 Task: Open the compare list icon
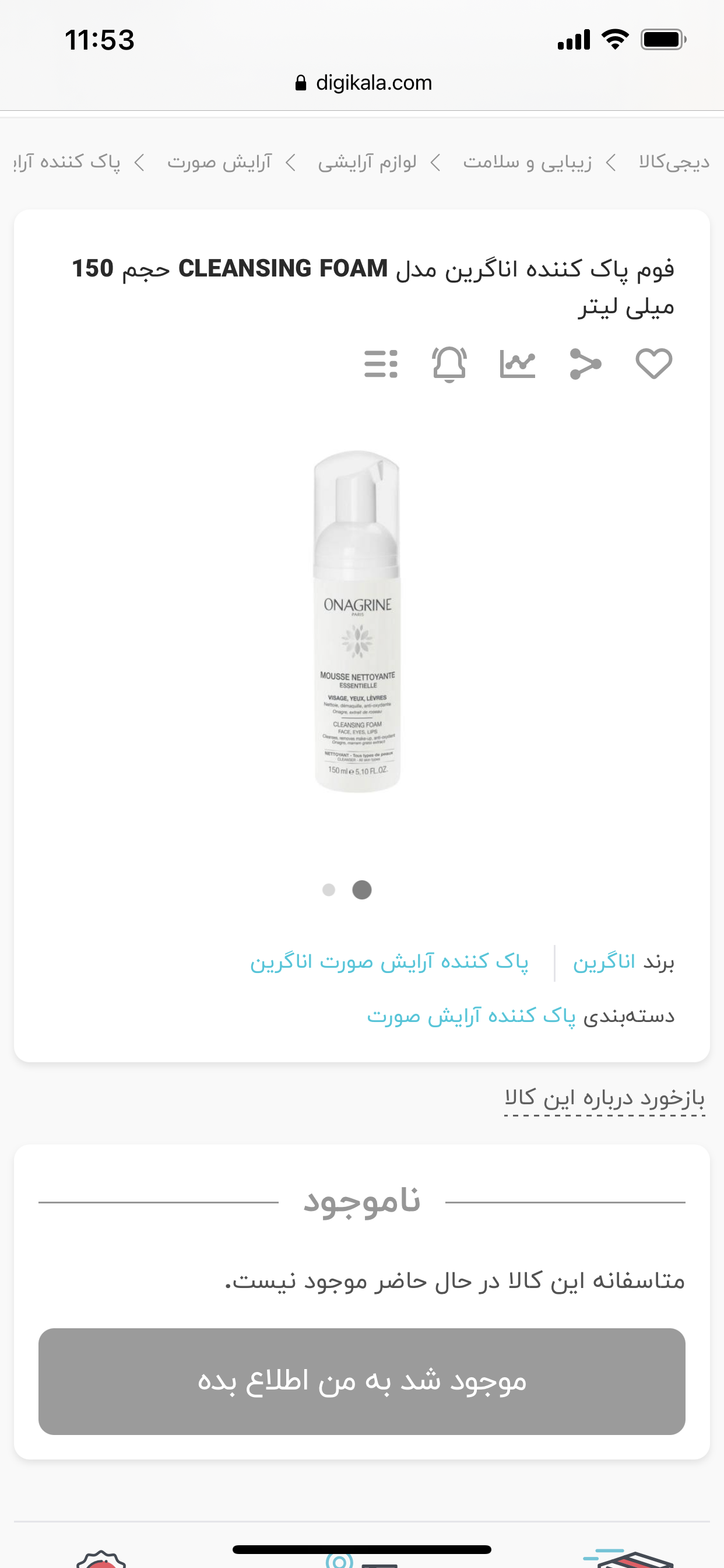[x=381, y=364]
